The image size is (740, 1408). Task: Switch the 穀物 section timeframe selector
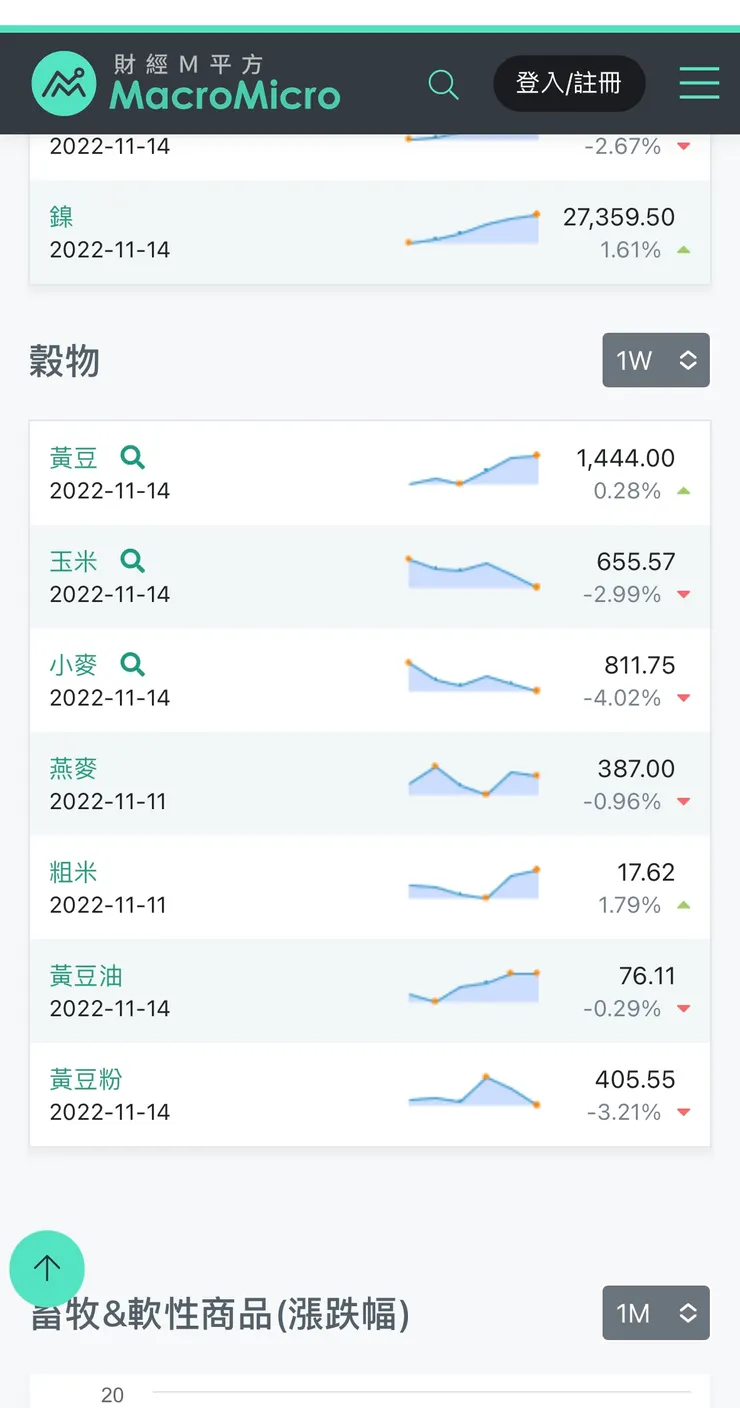[656, 360]
